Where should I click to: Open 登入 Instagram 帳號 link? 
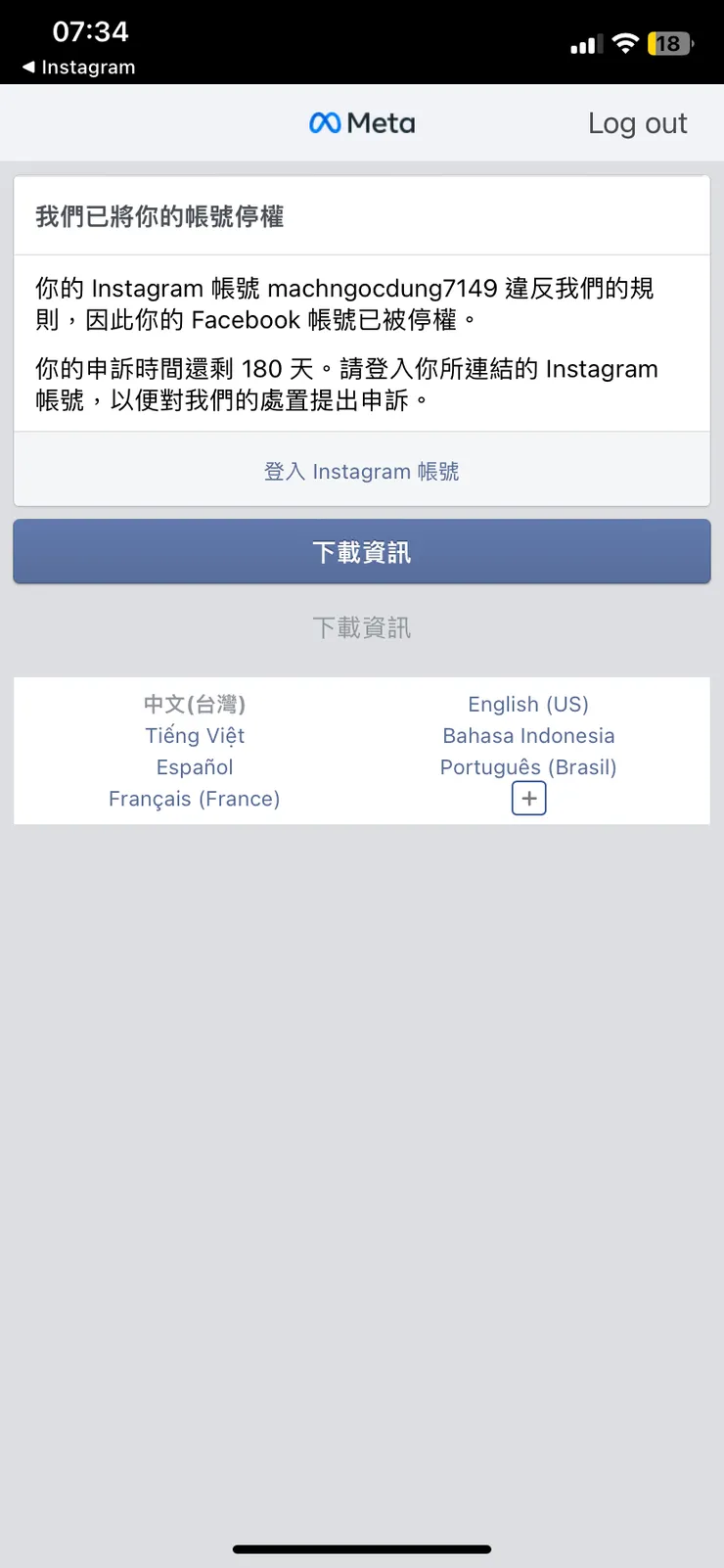click(361, 471)
